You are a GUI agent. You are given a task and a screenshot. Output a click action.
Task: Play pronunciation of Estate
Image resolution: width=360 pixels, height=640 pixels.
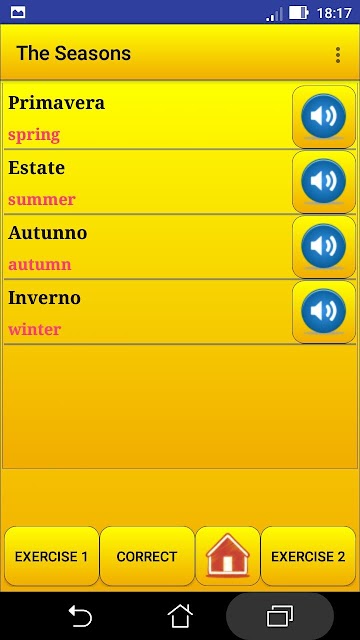point(324,182)
